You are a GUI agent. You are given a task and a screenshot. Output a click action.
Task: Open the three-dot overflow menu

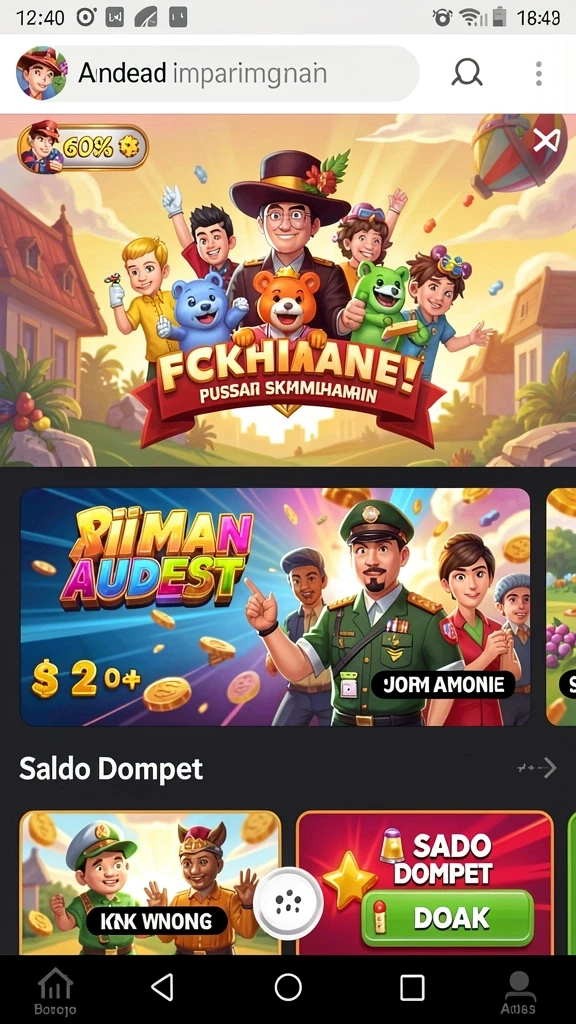point(539,74)
